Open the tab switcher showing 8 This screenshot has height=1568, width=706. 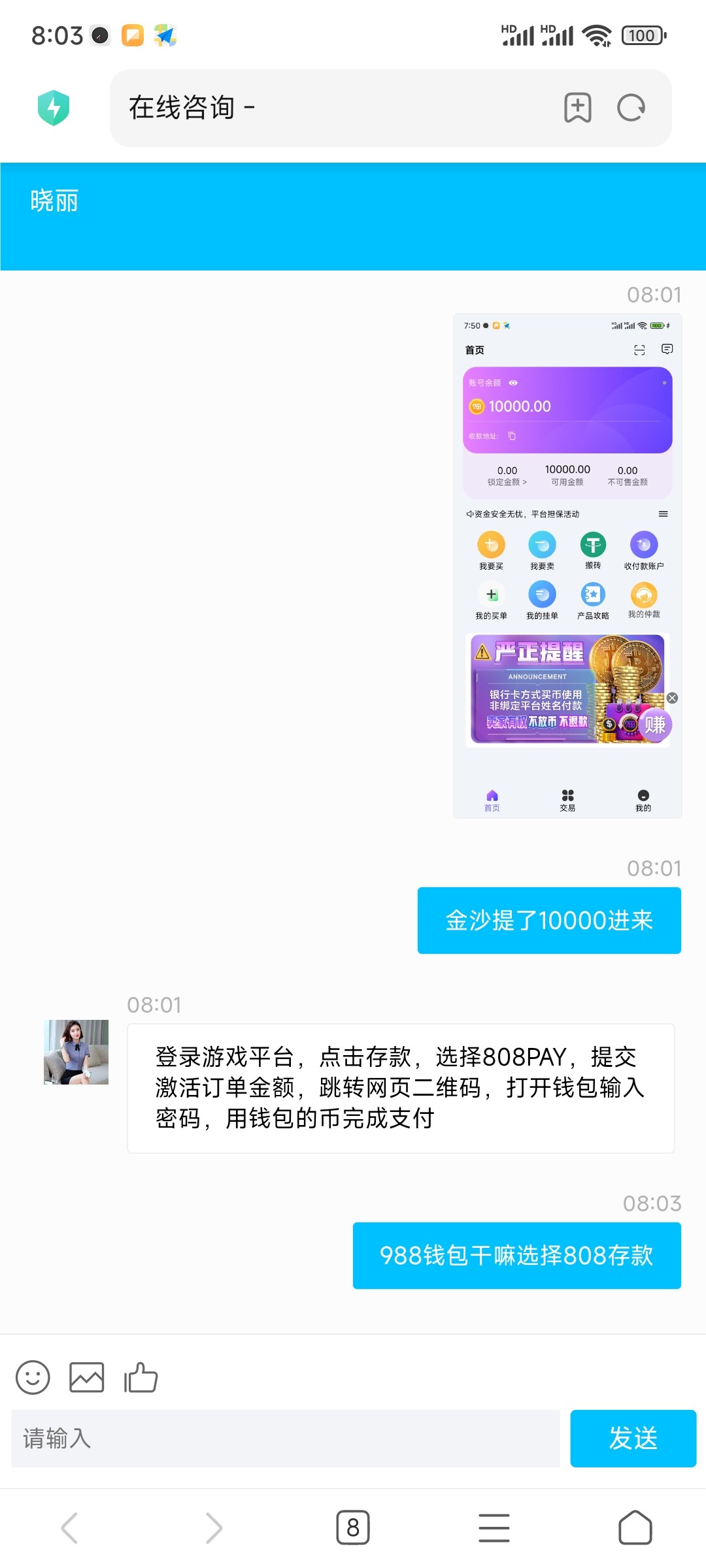[x=353, y=1529]
